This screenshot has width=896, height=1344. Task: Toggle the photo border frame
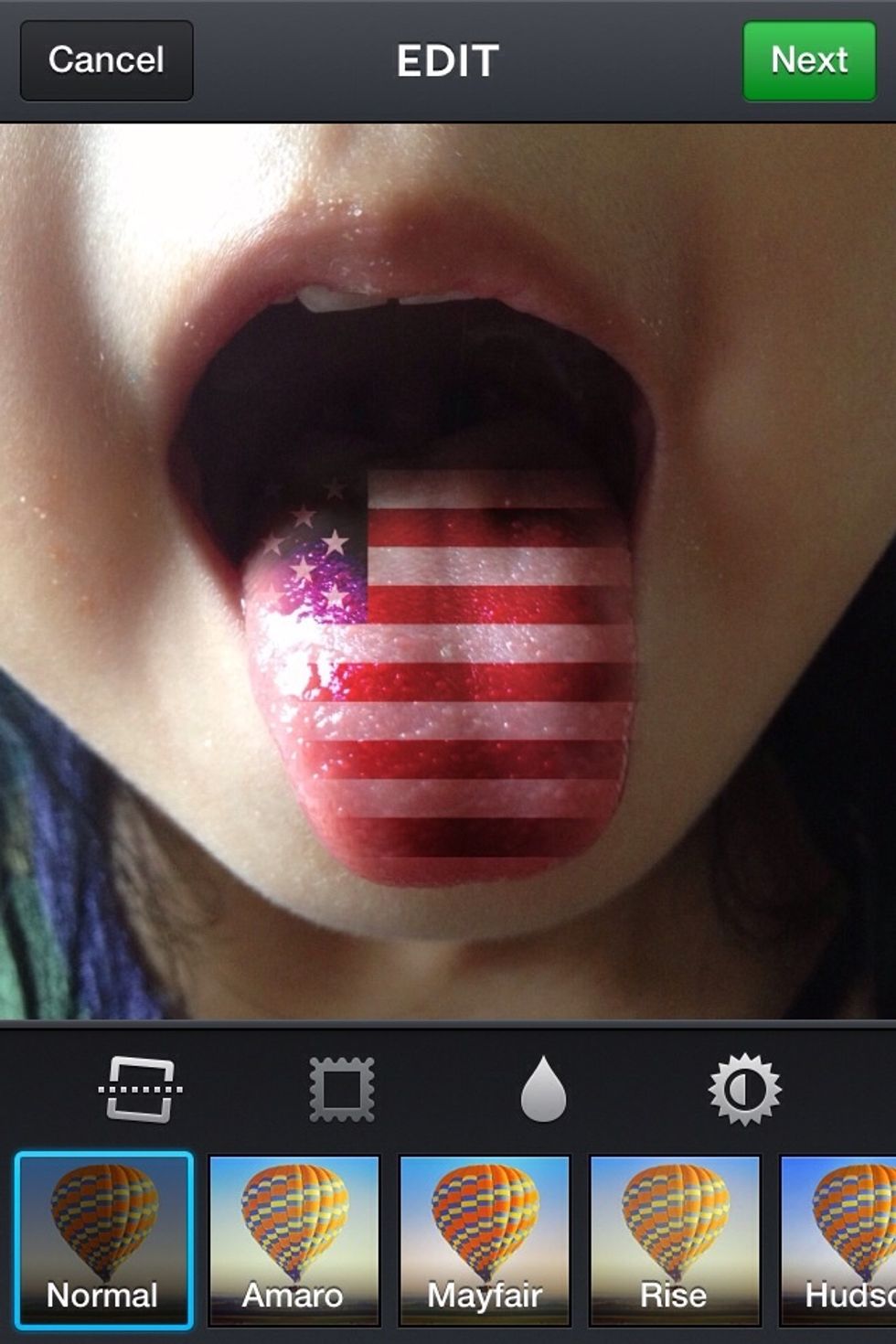click(x=341, y=1088)
